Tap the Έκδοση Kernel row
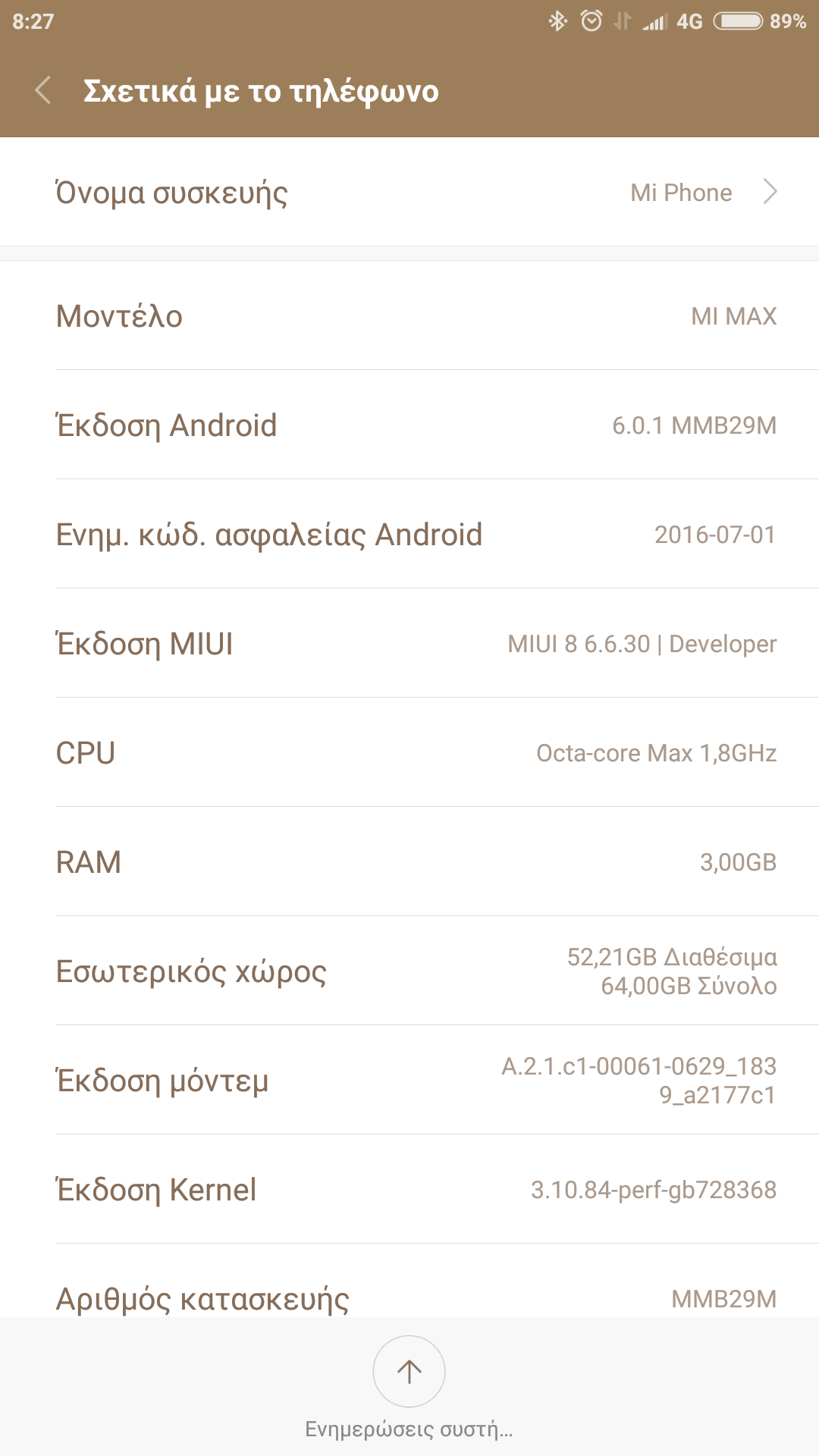Screen dimensions: 819x1456 pyautogui.click(x=409, y=1190)
